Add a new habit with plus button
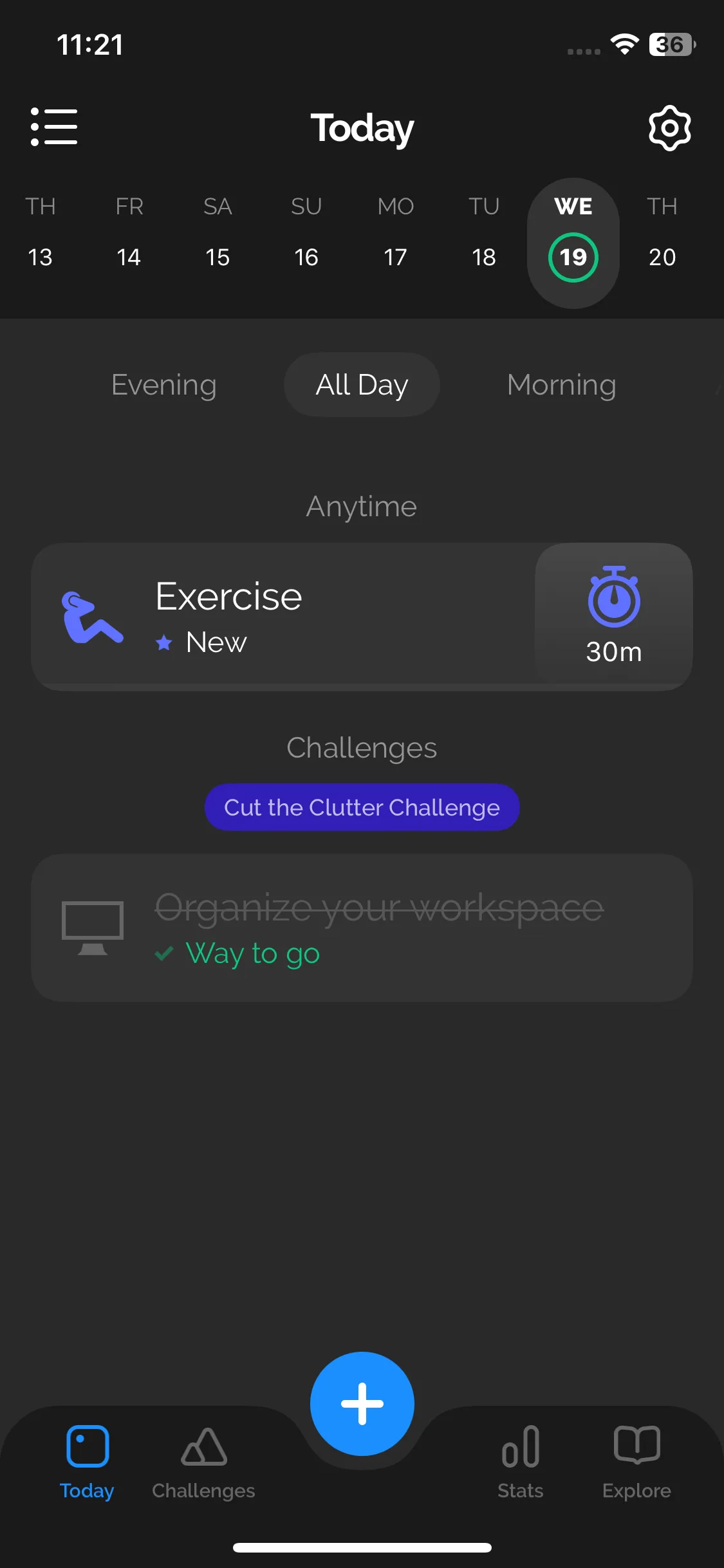This screenshot has height=1568, width=724. 362,1403
